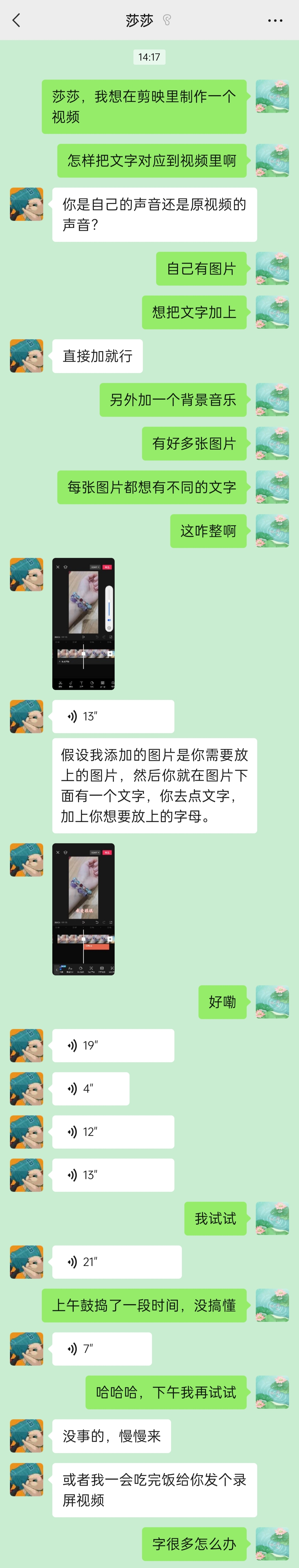Image resolution: width=299 pixels, height=1568 pixels.
Task: Play the 12-second voice message
Action: [113, 1132]
